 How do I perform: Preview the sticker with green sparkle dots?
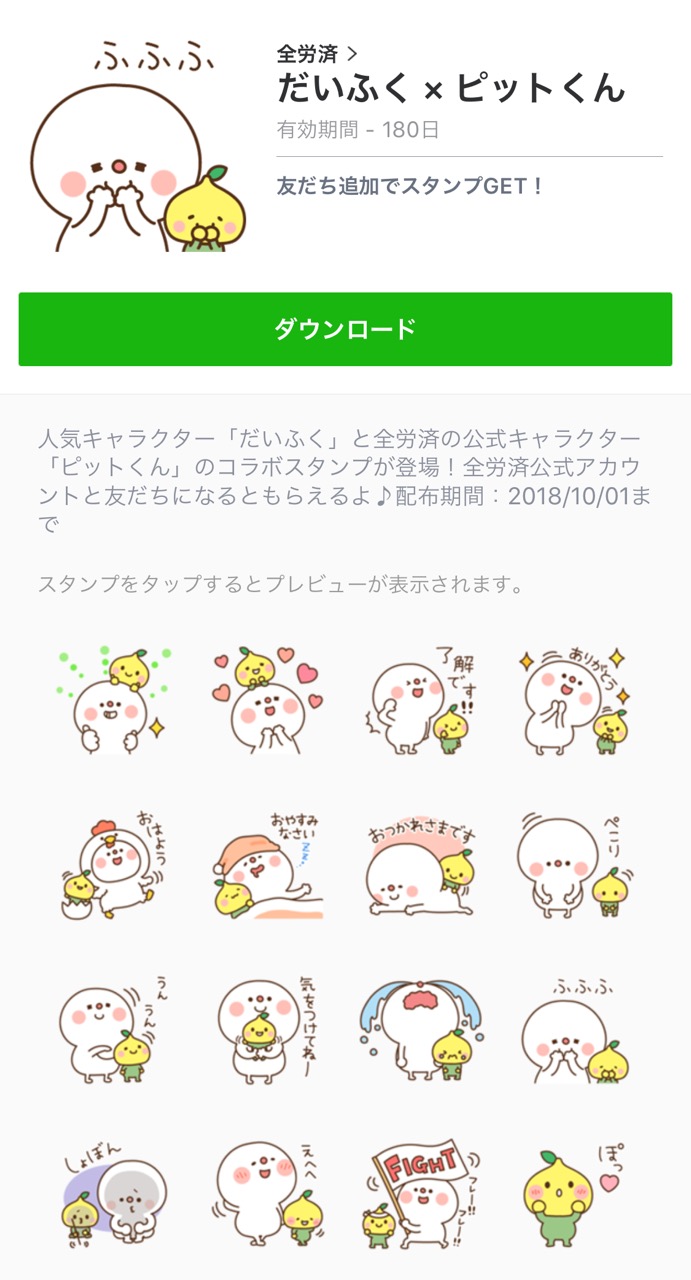113,700
